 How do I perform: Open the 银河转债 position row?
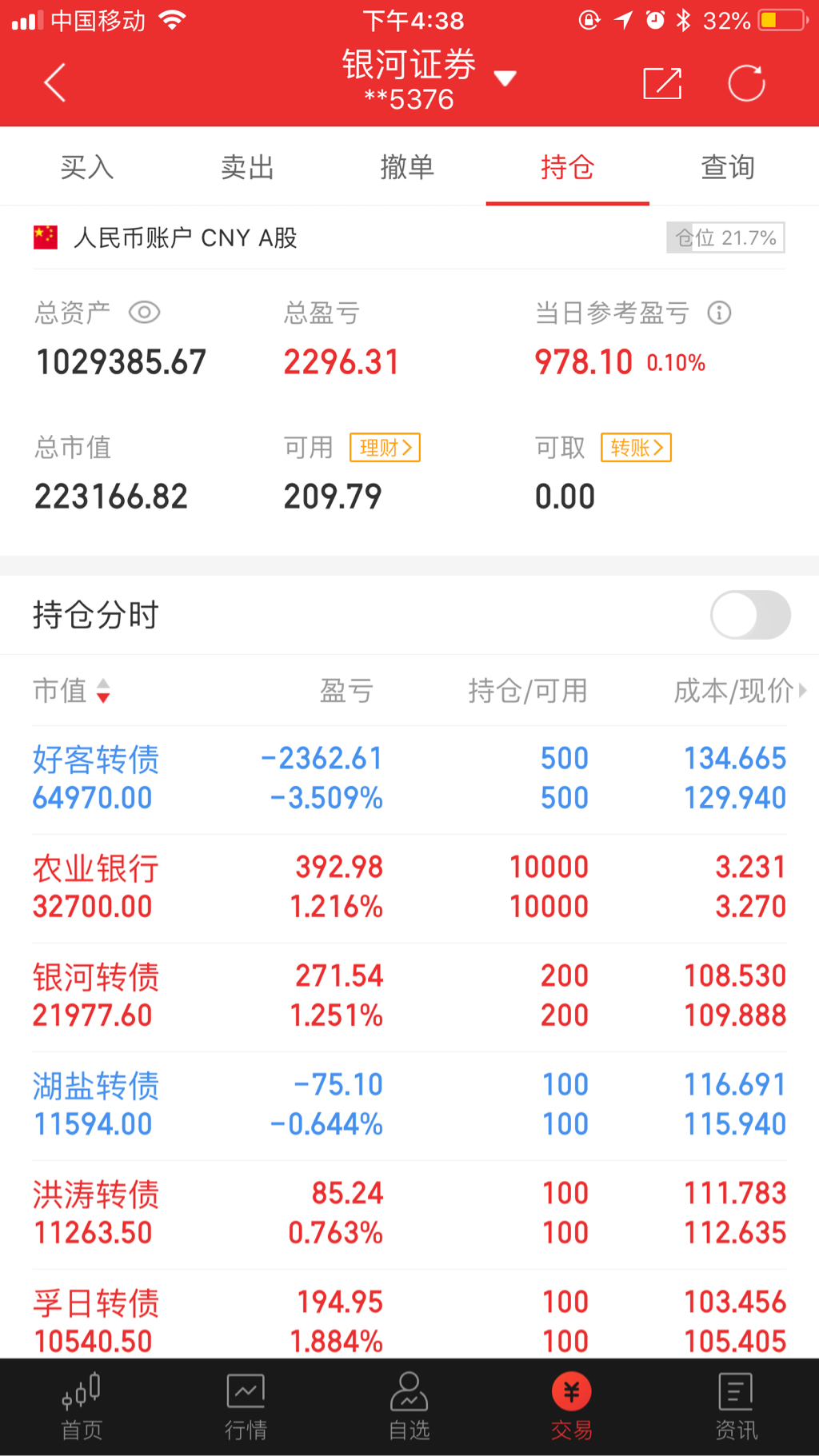coord(96,995)
